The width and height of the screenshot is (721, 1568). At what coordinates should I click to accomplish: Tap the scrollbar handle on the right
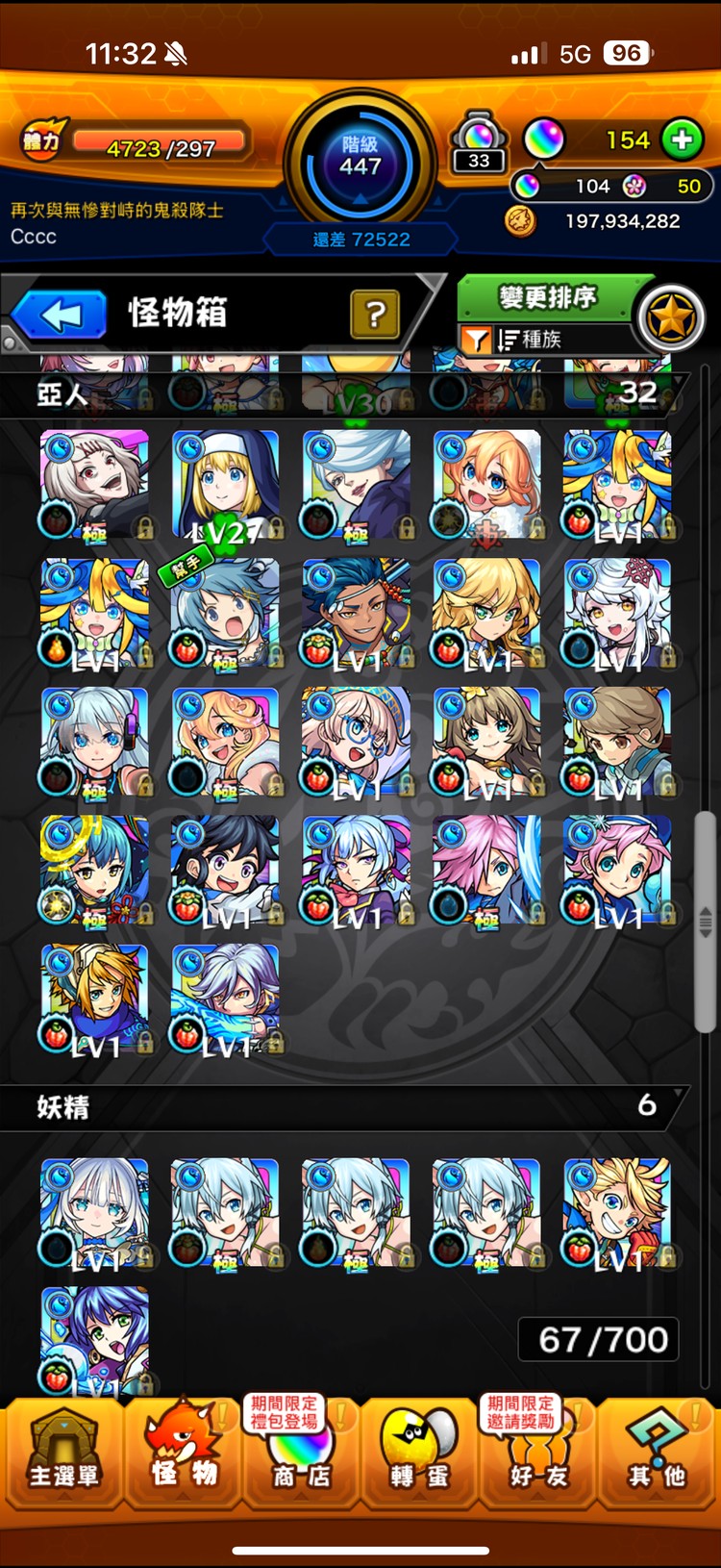(x=706, y=922)
